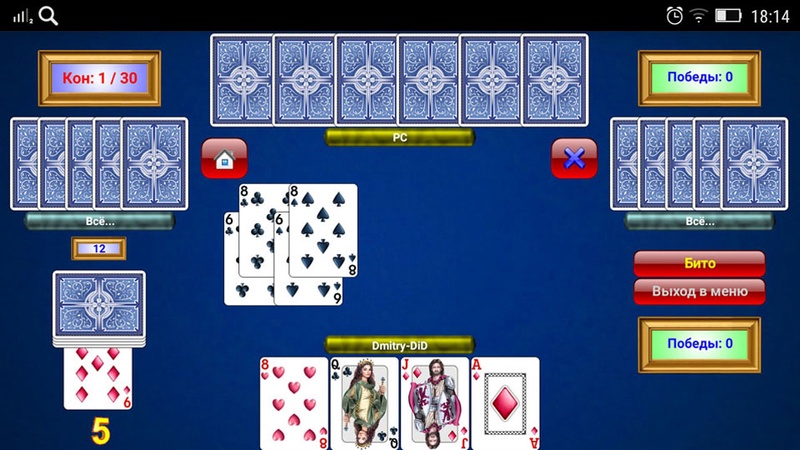Tap the Бито button
Viewport: 800px width, 450px height.
tap(699, 264)
